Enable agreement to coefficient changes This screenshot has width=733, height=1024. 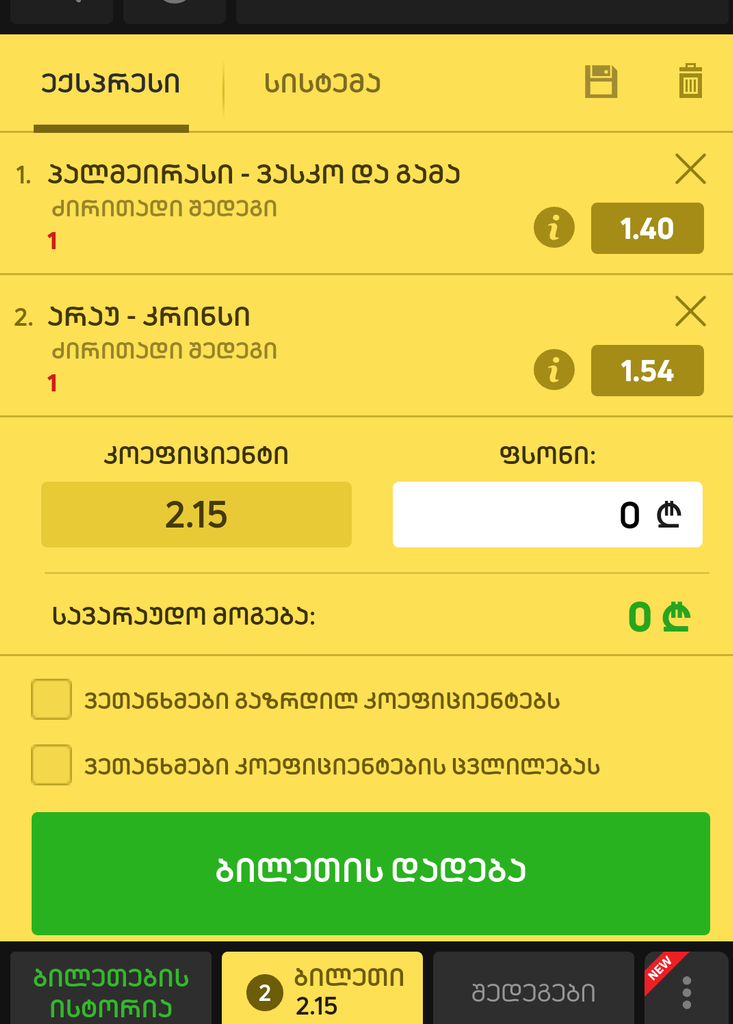51,765
